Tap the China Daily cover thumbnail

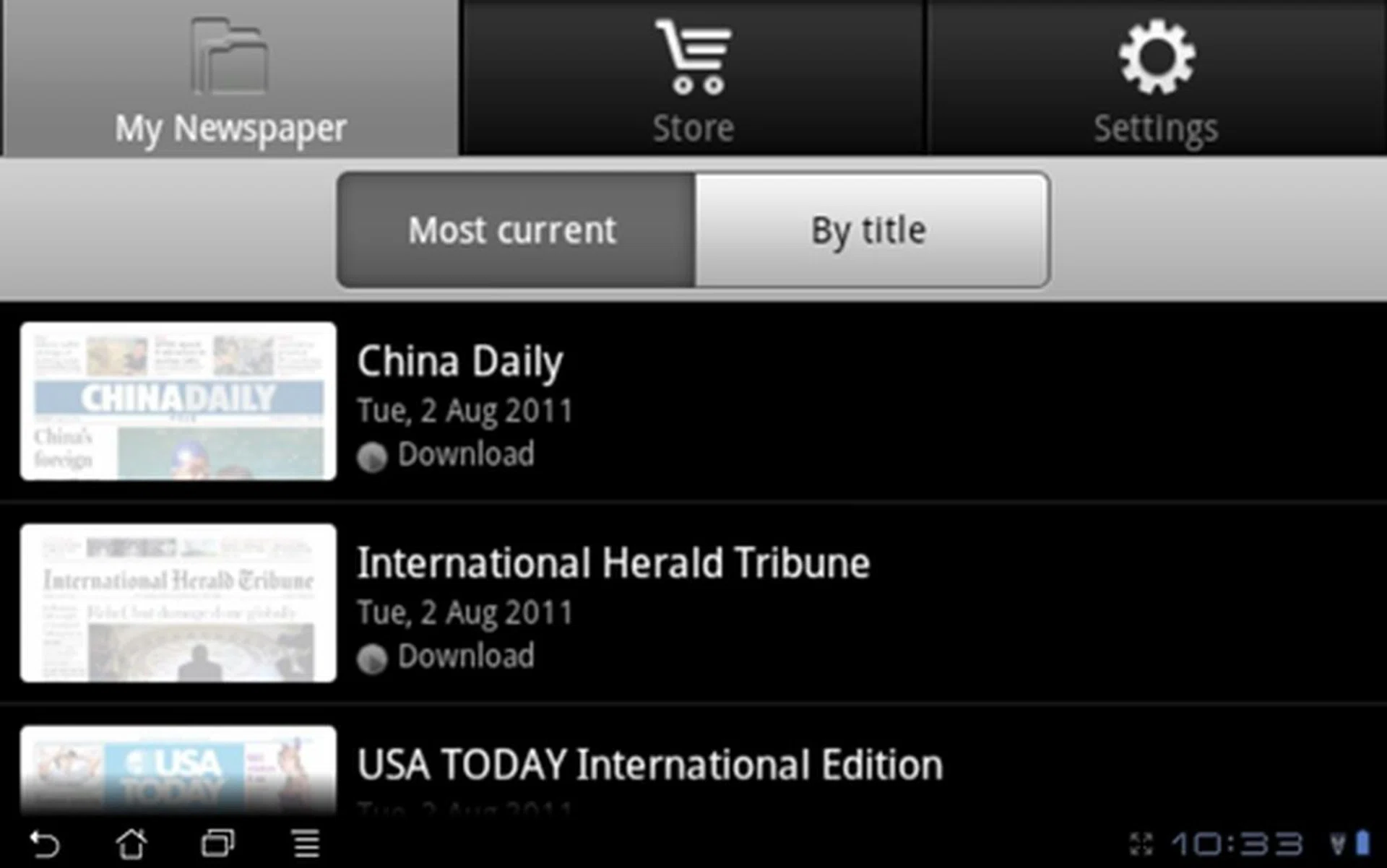pyautogui.click(x=178, y=401)
